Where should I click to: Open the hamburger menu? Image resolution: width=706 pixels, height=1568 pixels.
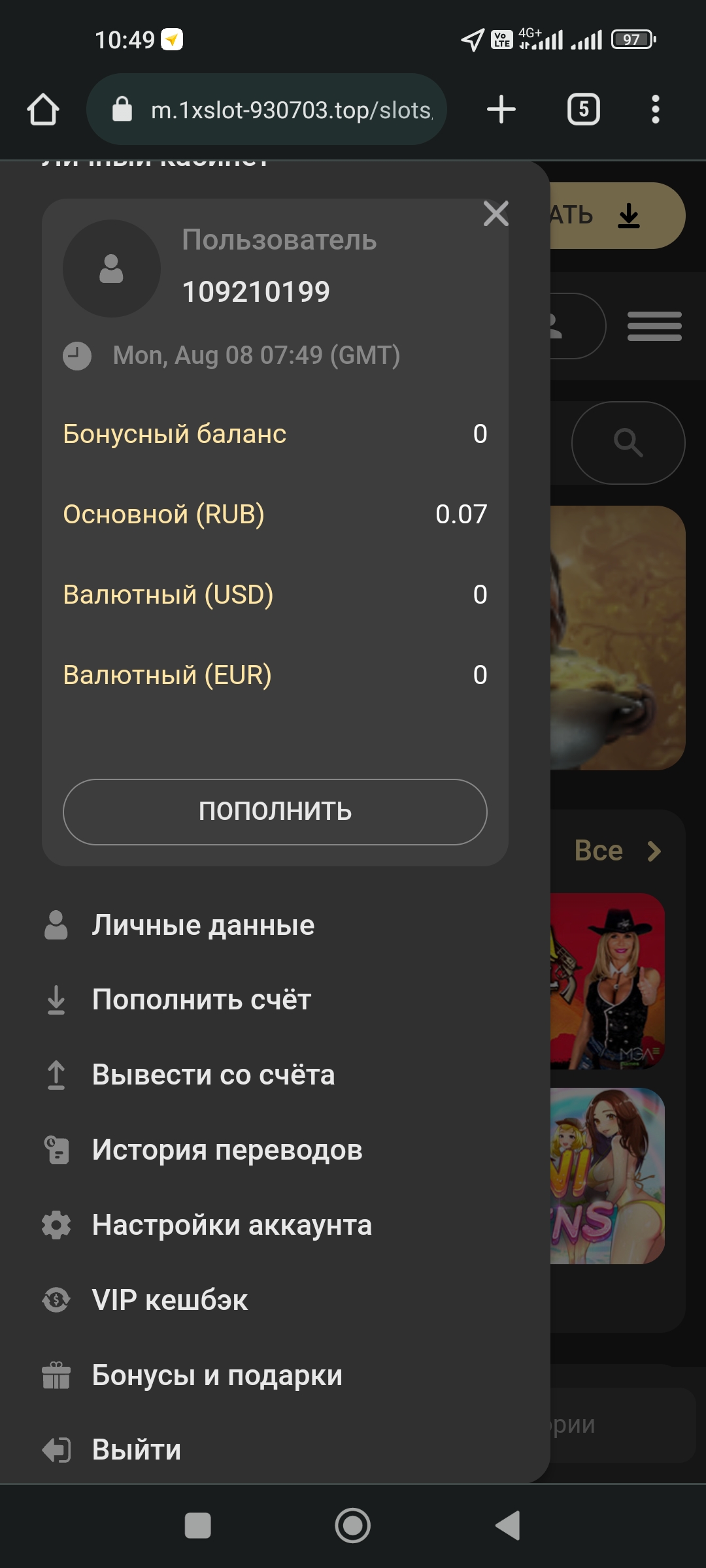(654, 326)
